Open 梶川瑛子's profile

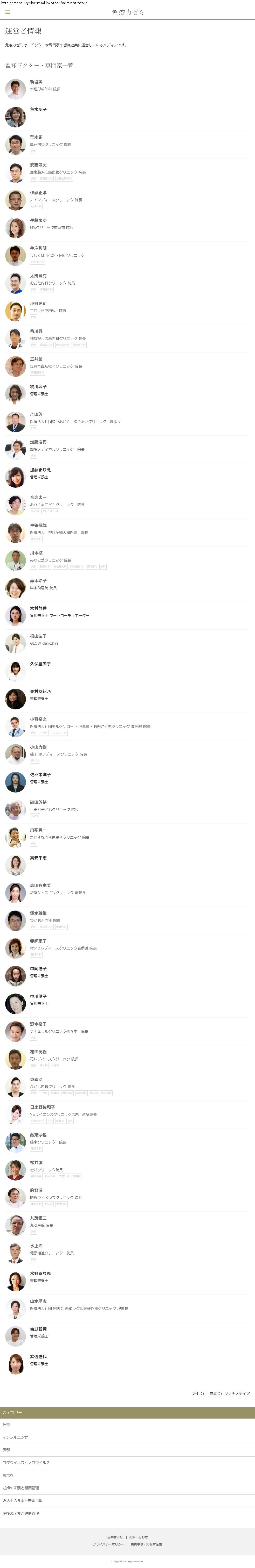(38, 386)
